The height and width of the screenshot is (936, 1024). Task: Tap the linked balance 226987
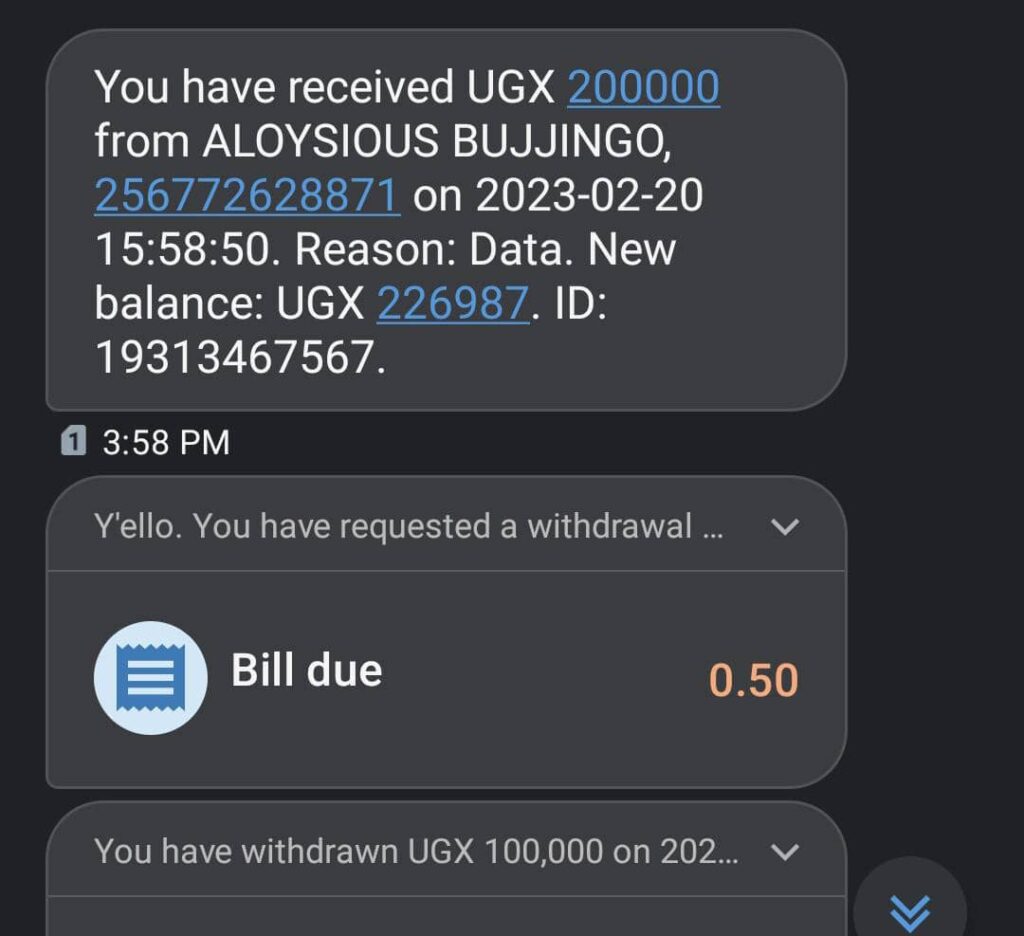tap(452, 303)
